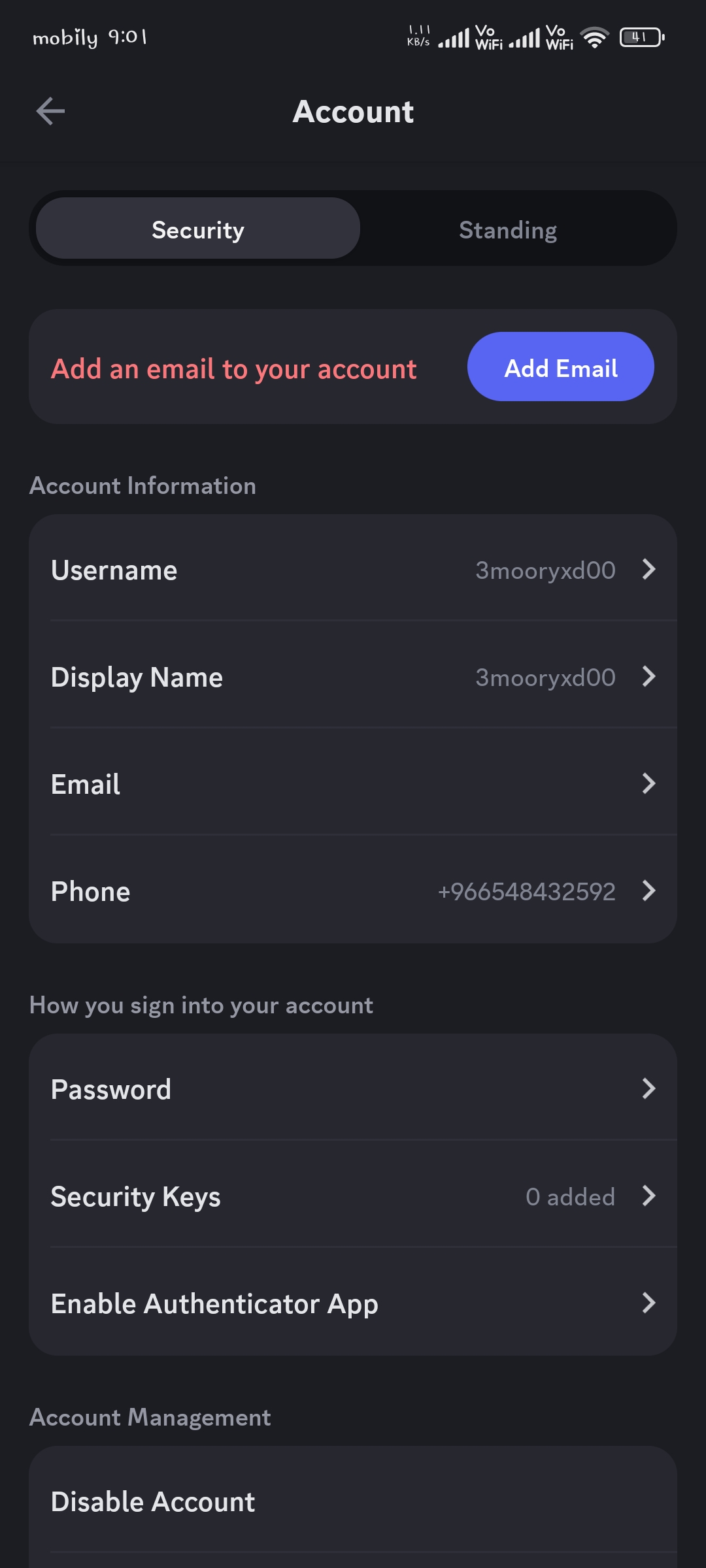Image resolution: width=706 pixels, height=1568 pixels.
Task: Open the Email row
Action: [353, 783]
